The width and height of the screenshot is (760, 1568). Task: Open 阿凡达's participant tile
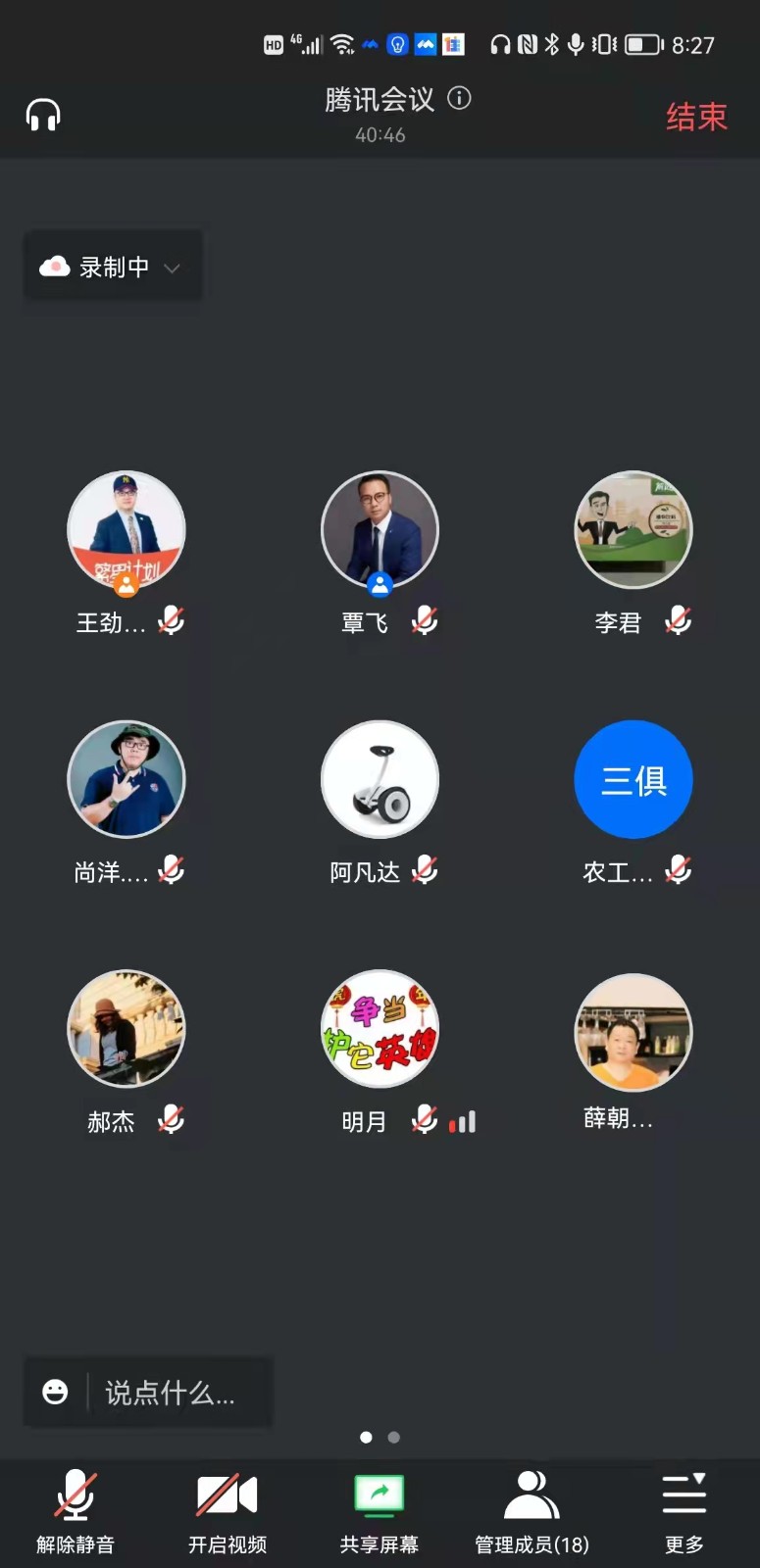(380, 780)
